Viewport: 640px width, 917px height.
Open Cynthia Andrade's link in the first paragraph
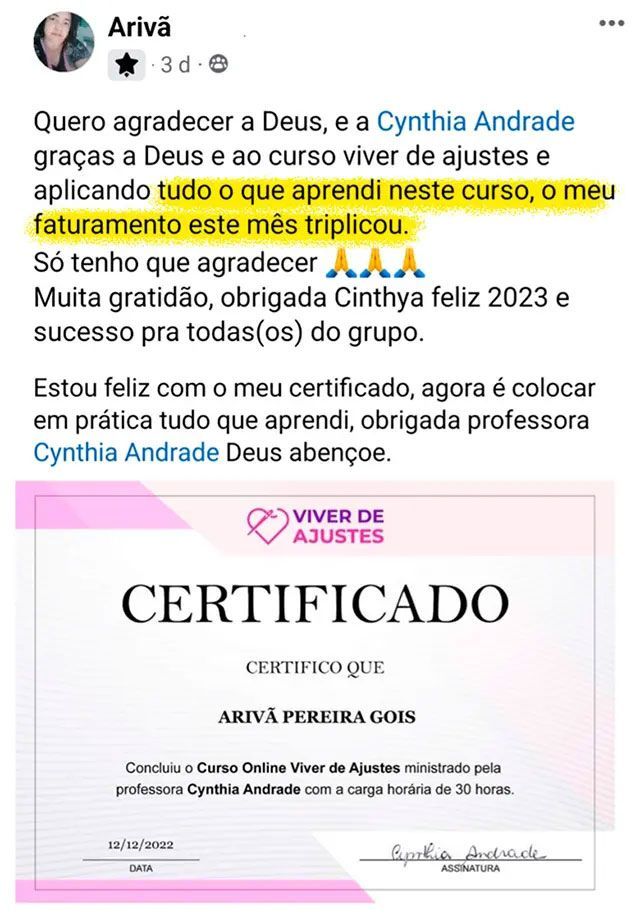click(x=475, y=123)
